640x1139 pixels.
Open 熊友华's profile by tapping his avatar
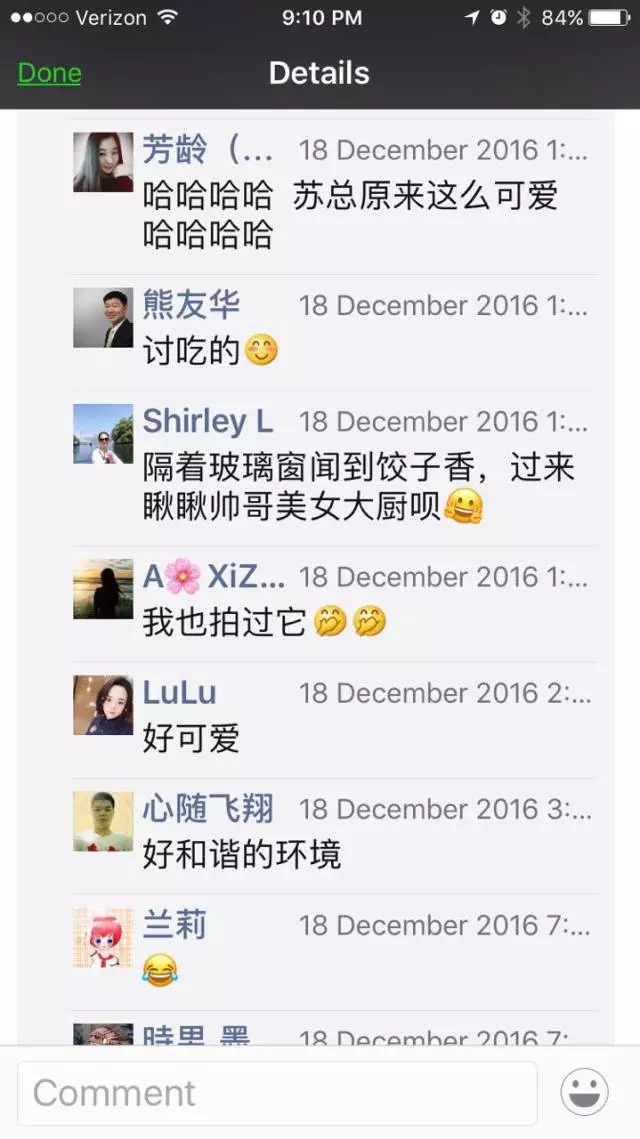pos(103,317)
